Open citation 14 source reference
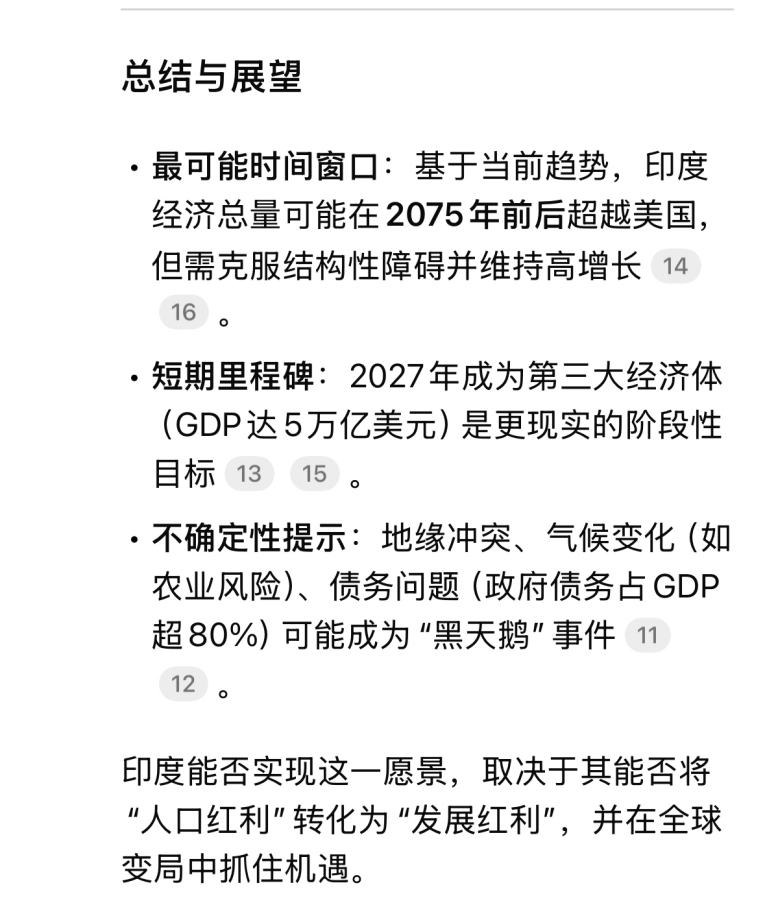This screenshot has width=765, height=916. coord(676,267)
